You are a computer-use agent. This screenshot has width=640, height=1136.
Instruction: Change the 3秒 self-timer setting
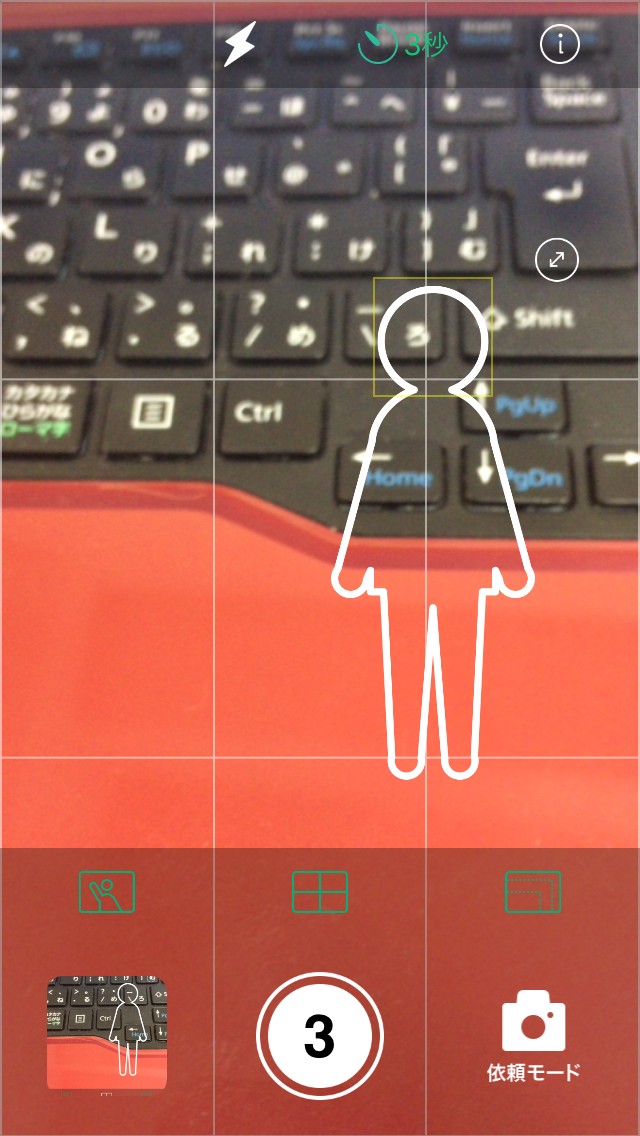click(402, 45)
